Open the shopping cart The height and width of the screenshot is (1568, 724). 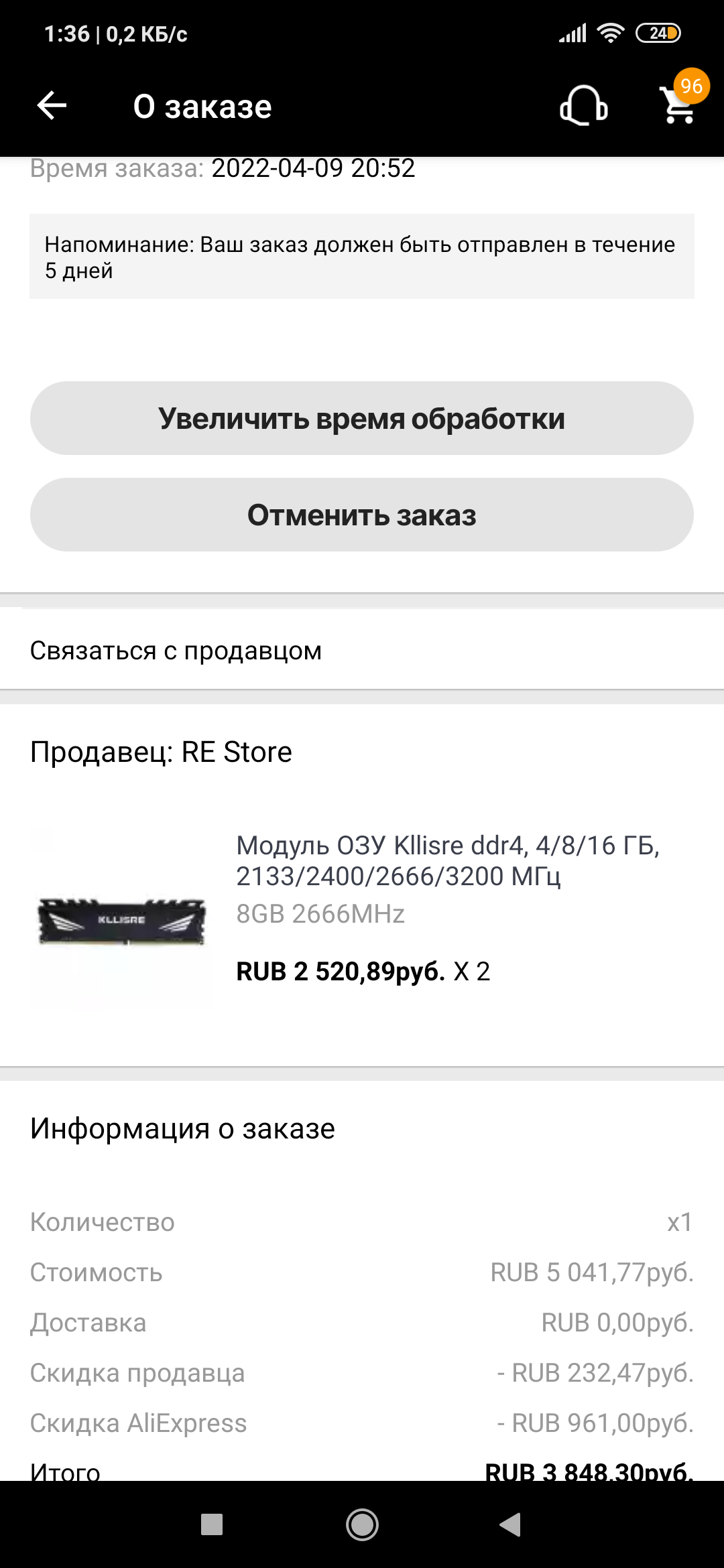pyautogui.click(x=679, y=106)
